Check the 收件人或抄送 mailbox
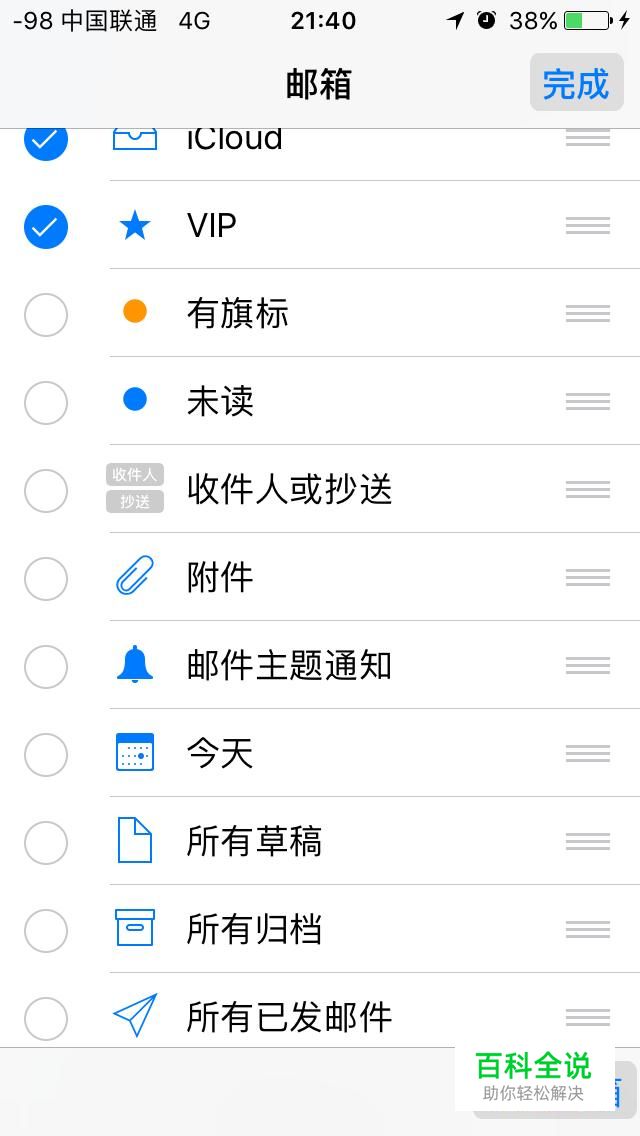This screenshot has height=1136, width=640. (x=46, y=490)
